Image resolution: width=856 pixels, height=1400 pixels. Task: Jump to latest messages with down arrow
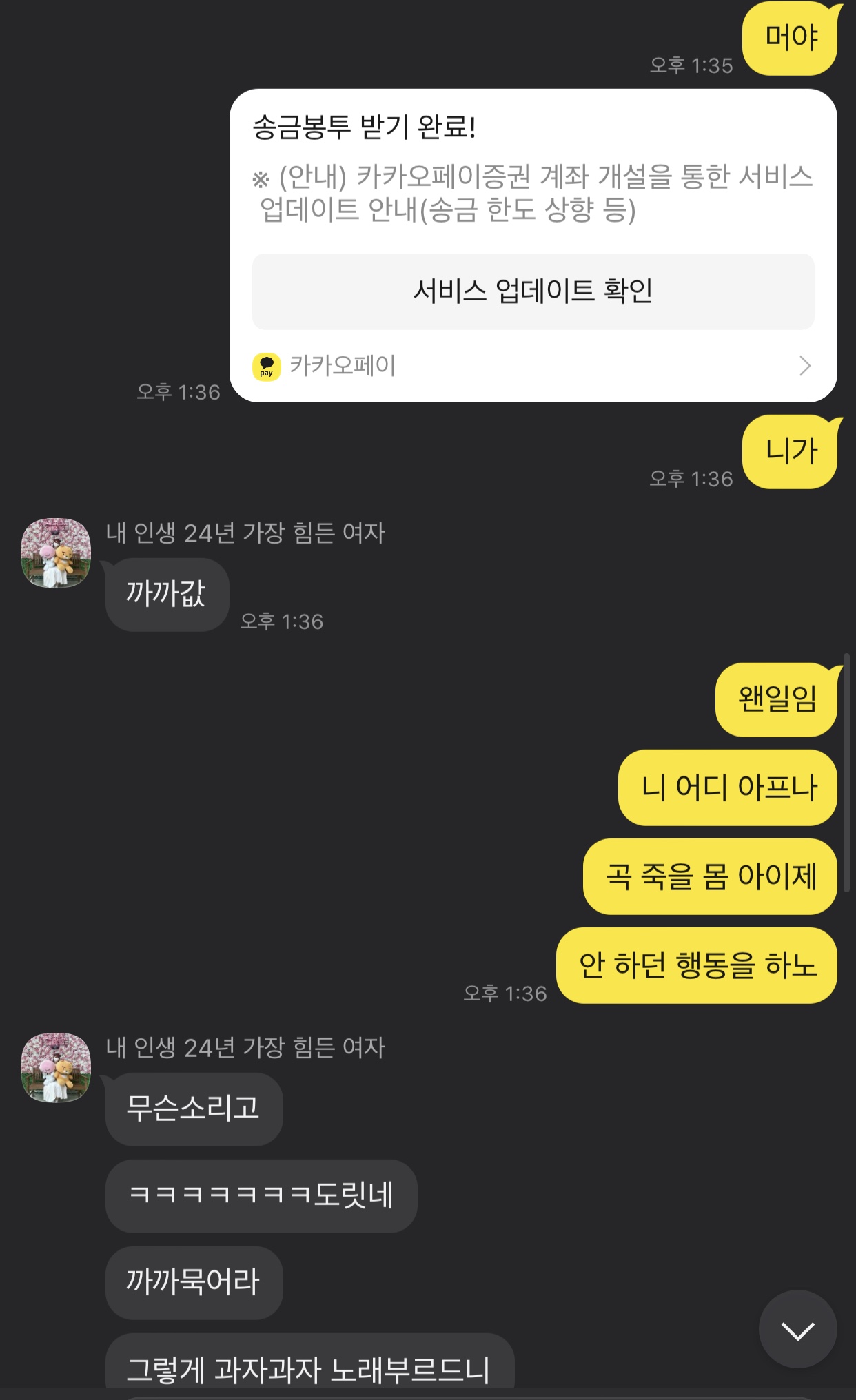tap(798, 1329)
